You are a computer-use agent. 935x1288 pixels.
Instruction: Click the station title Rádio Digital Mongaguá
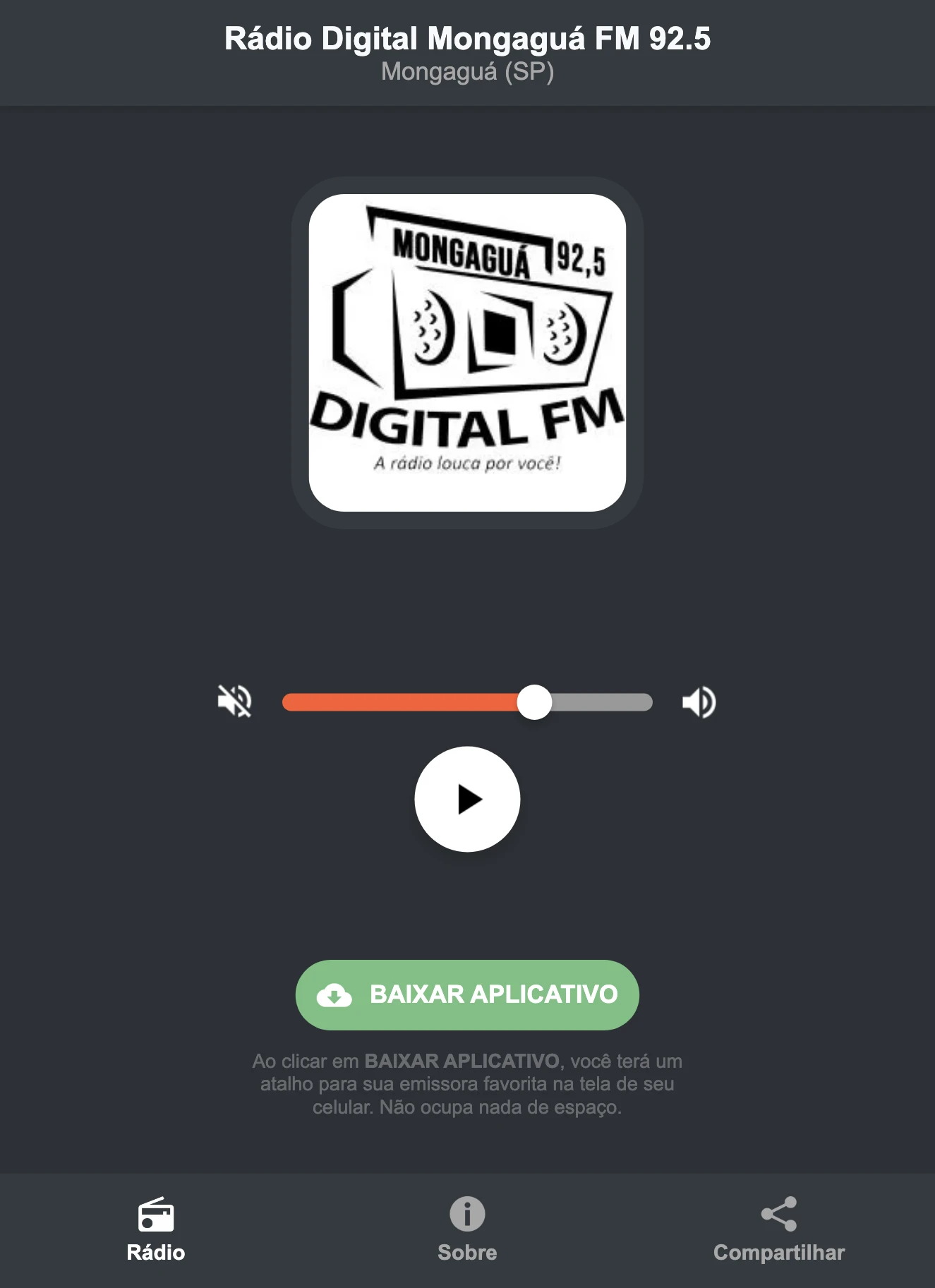(x=467, y=39)
